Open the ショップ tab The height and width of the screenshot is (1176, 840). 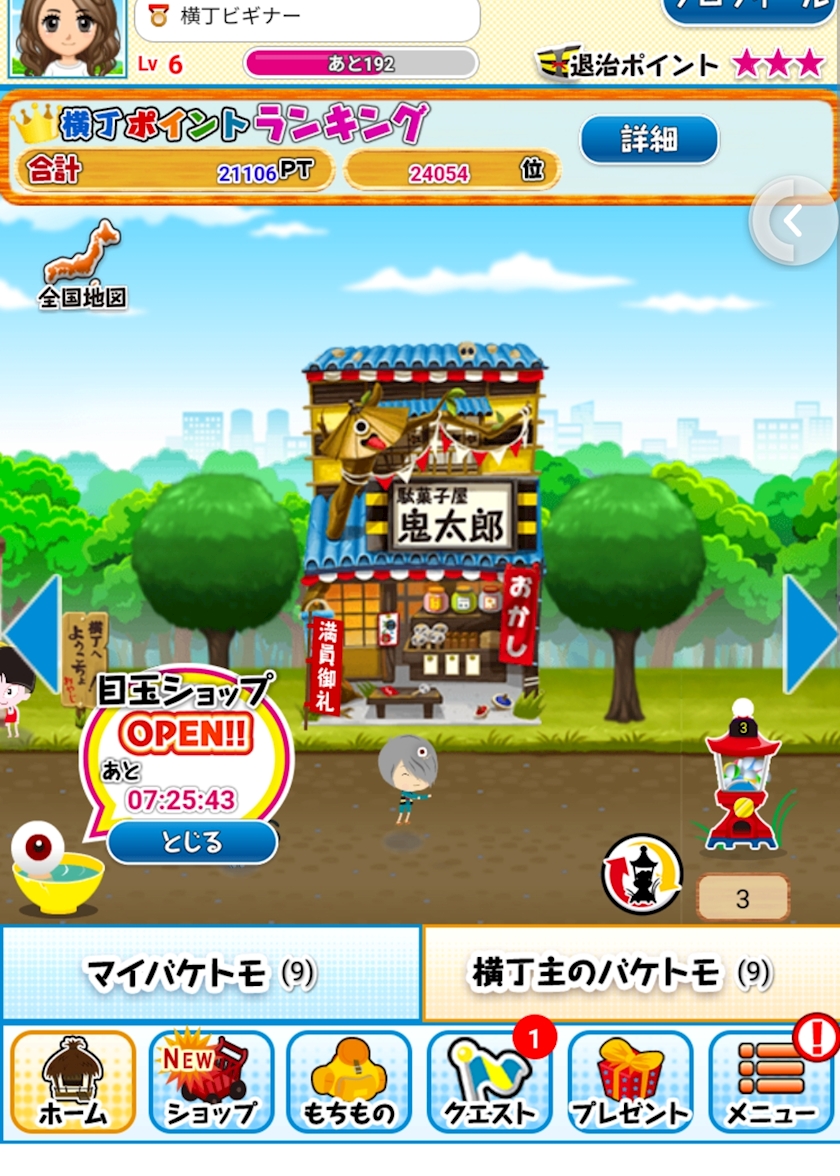coord(211,1081)
